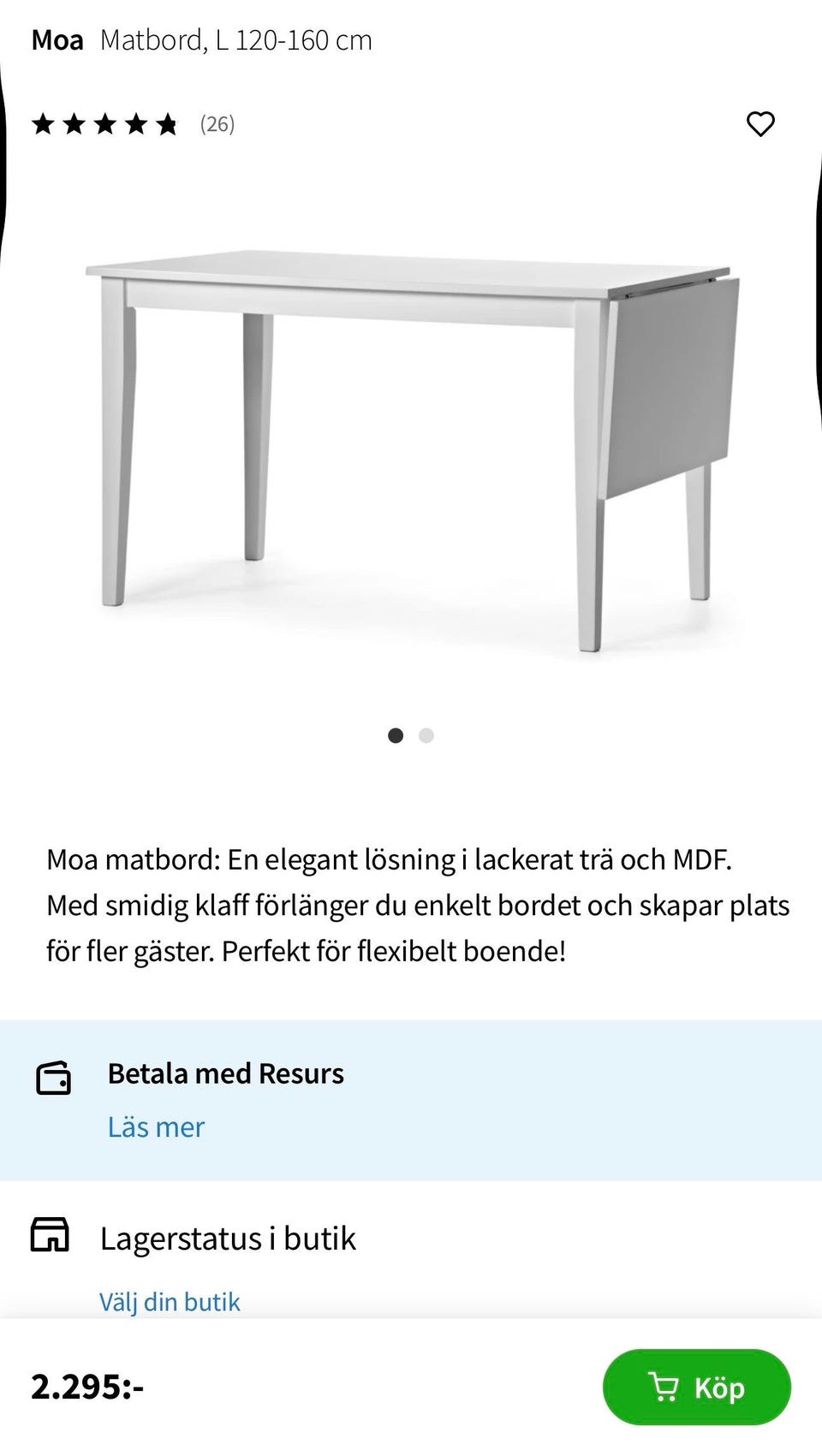Click the Moa Matbord product title
The image size is (822, 1456).
(203, 39)
